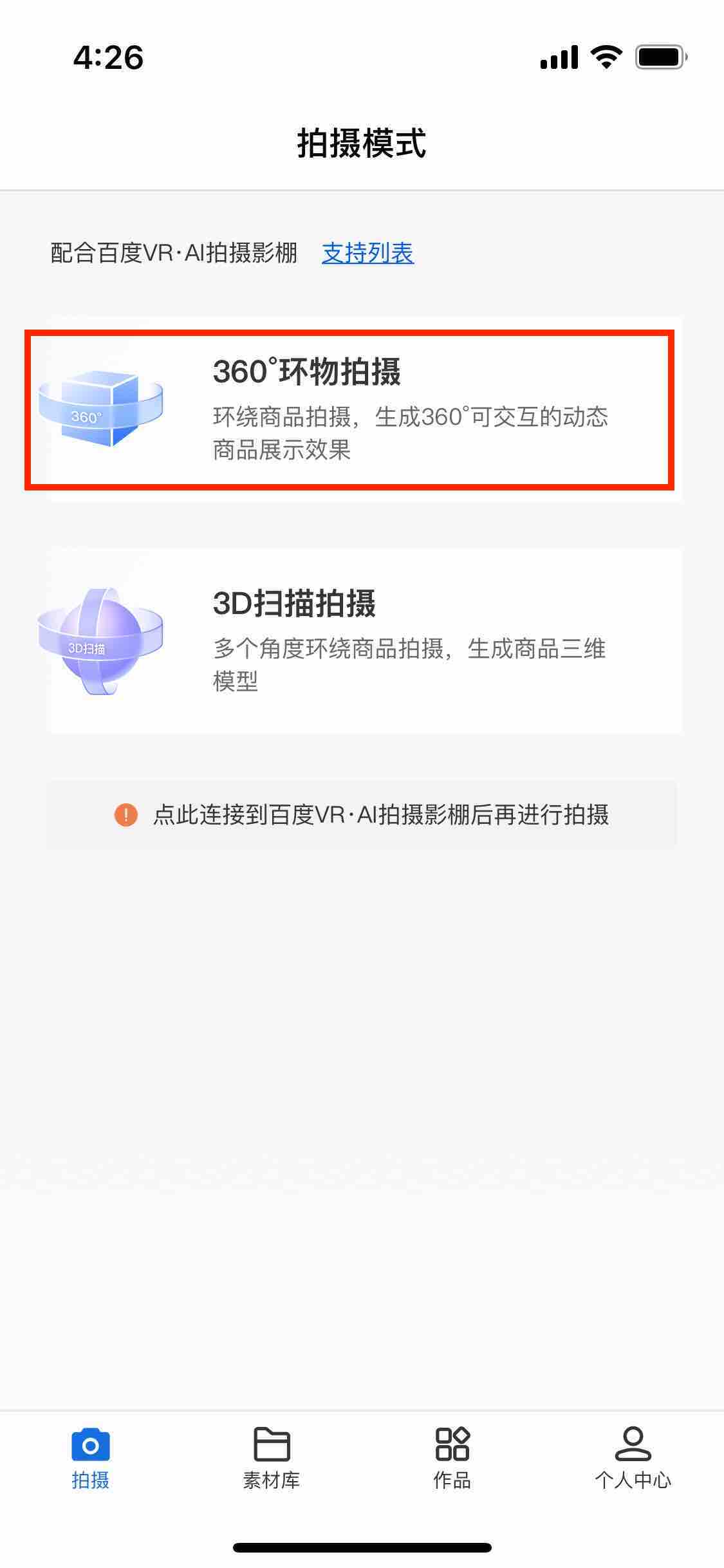Open the 支持列表 link

367,253
